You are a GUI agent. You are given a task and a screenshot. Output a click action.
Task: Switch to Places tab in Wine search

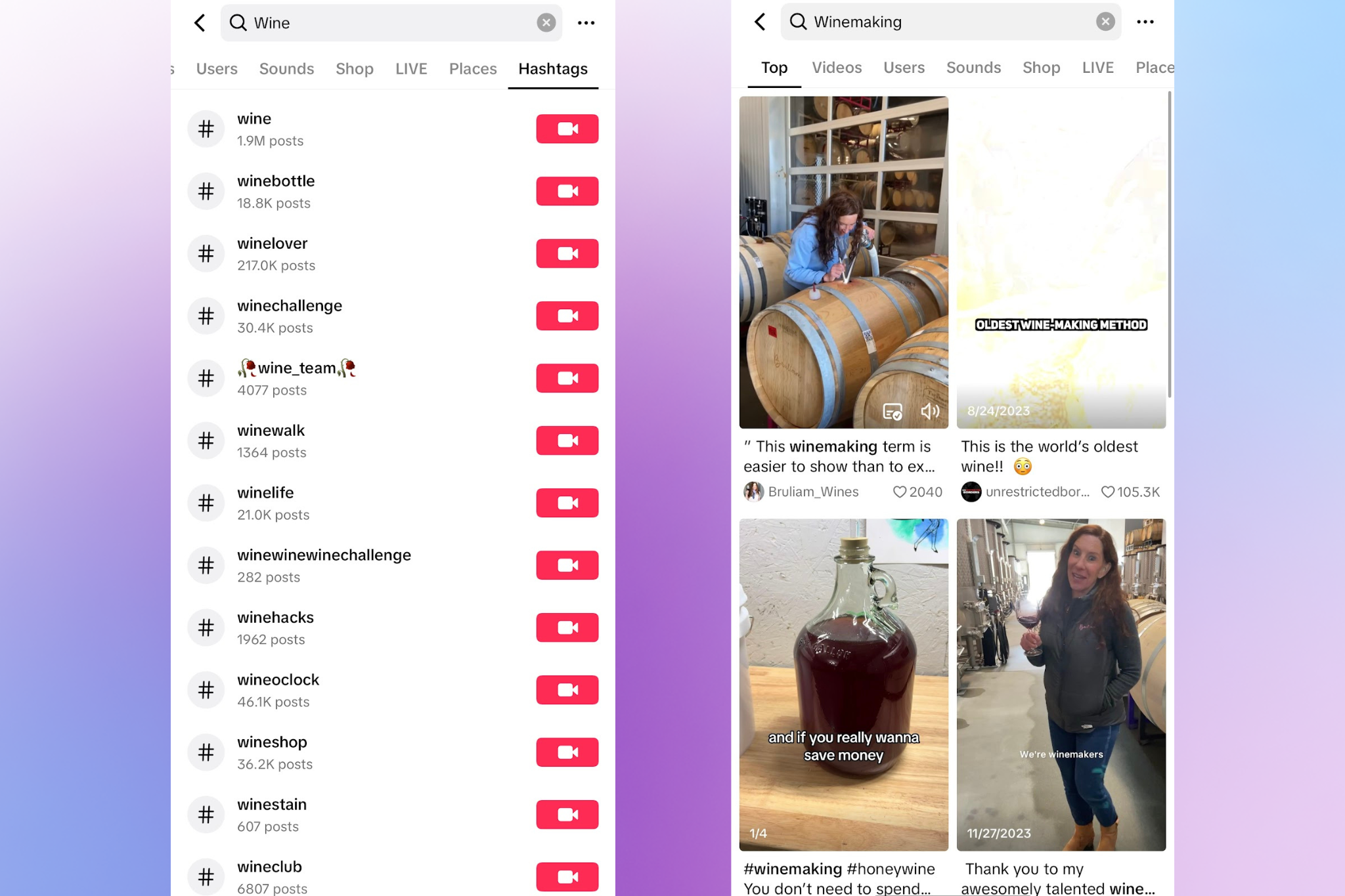click(472, 69)
